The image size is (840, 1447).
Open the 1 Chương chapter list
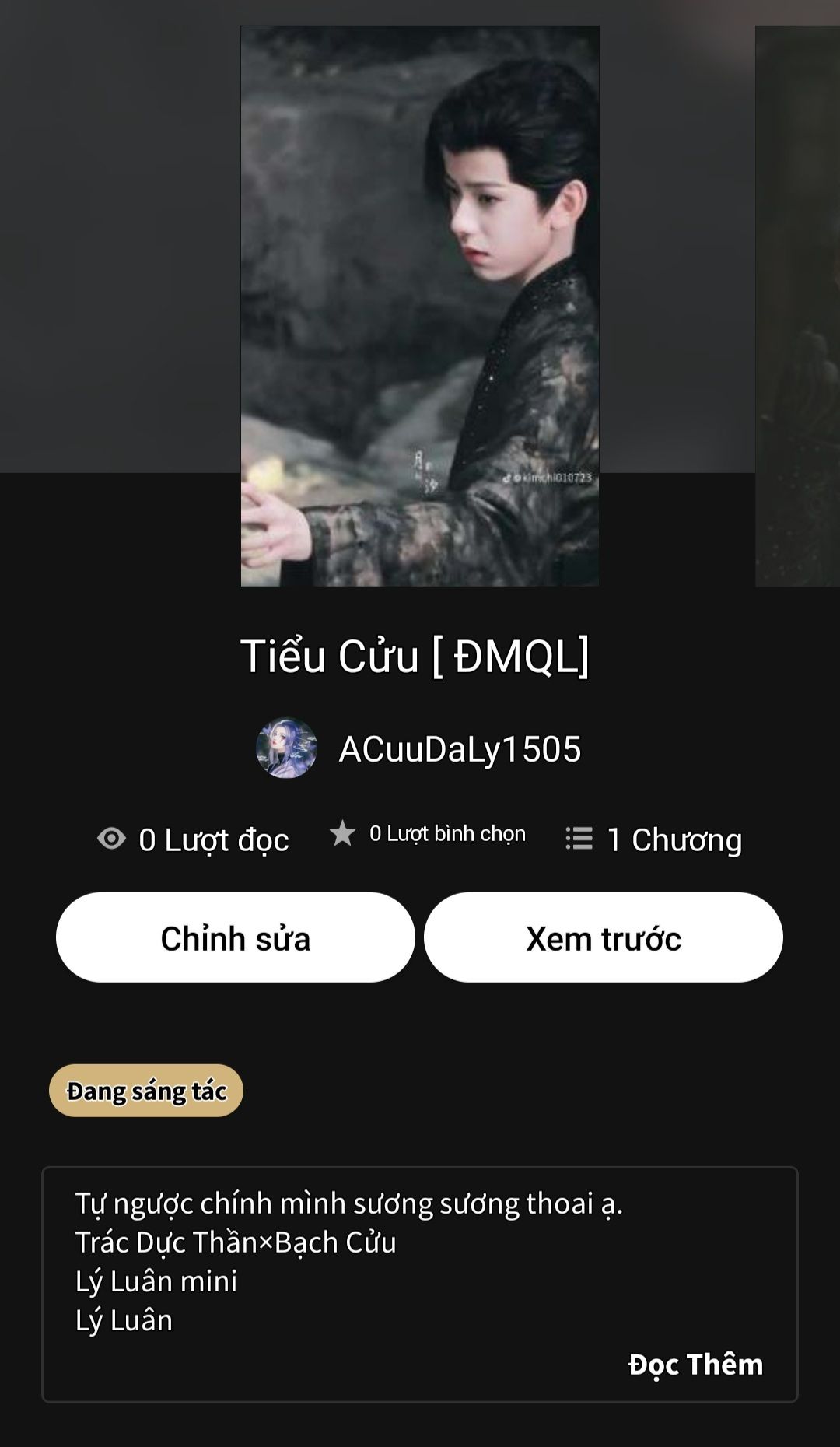point(654,839)
